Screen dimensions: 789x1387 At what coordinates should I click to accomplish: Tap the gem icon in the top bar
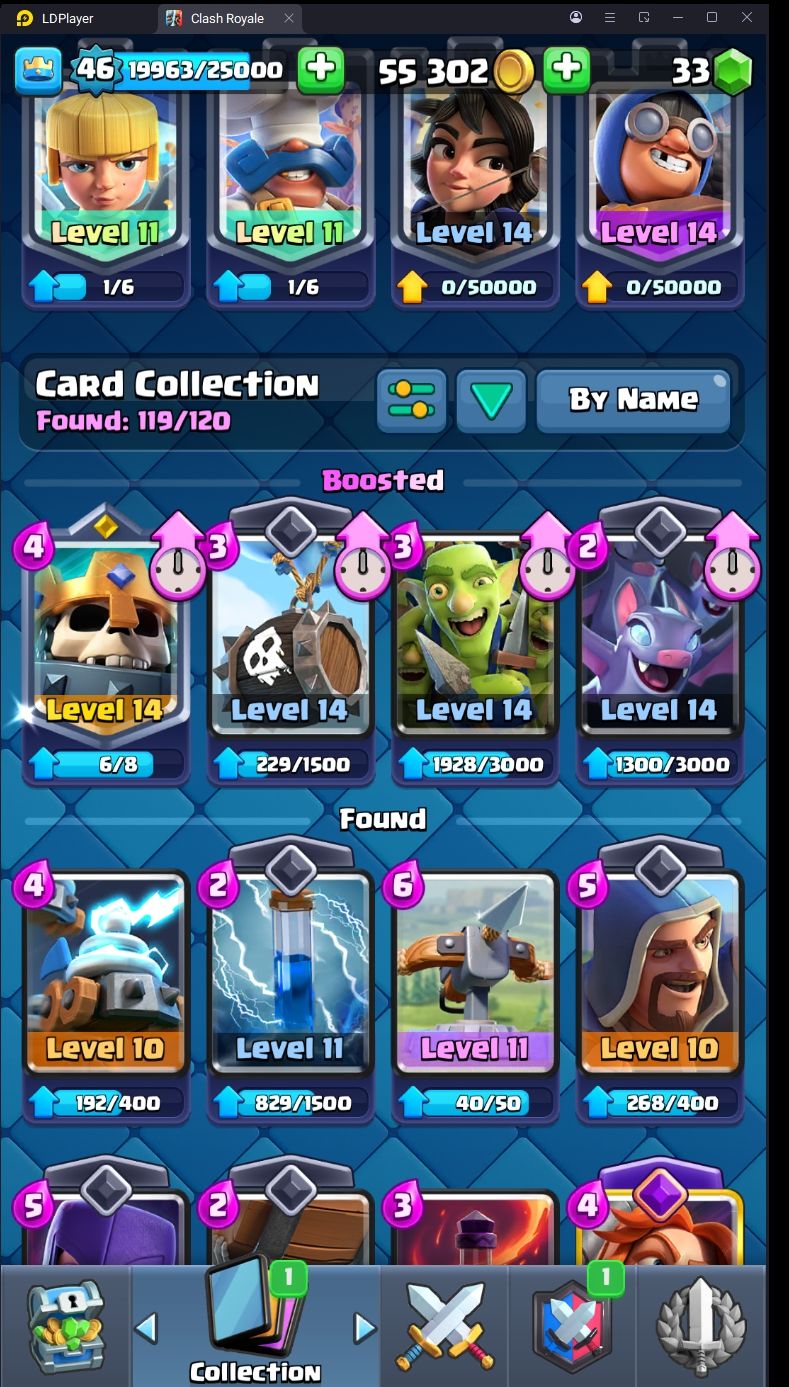[732, 71]
